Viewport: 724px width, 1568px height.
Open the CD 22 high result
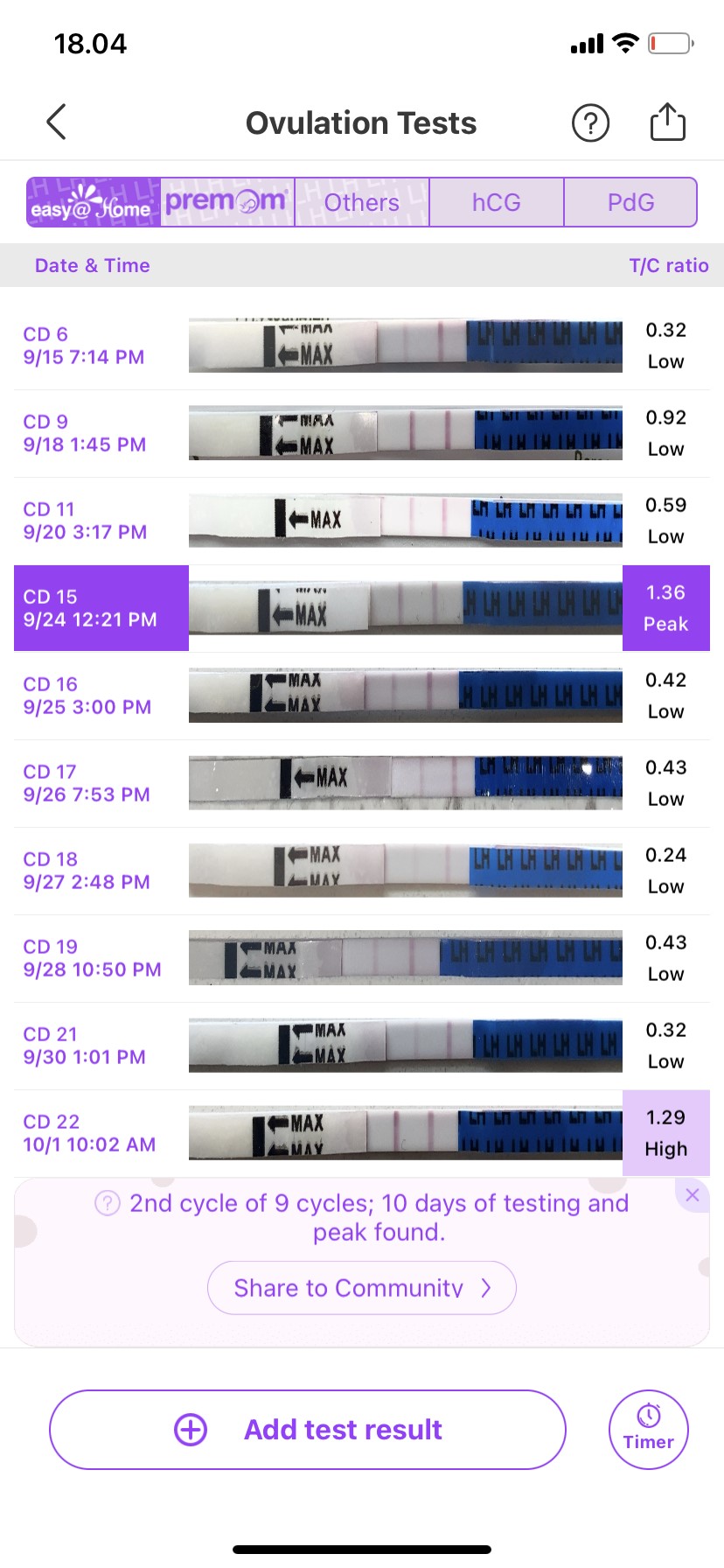(x=362, y=1133)
